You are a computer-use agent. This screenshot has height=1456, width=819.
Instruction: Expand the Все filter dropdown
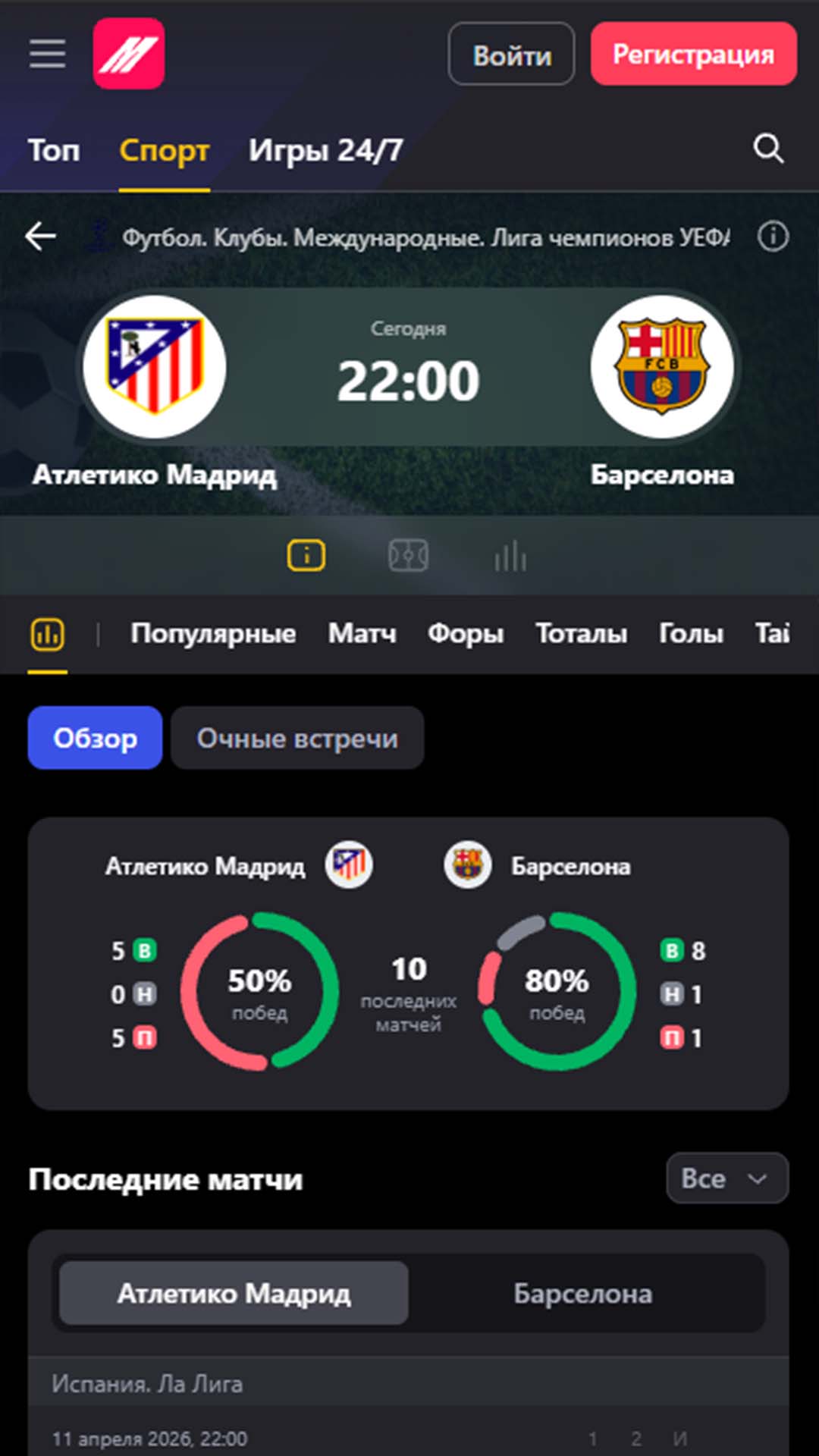pos(726,1178)
